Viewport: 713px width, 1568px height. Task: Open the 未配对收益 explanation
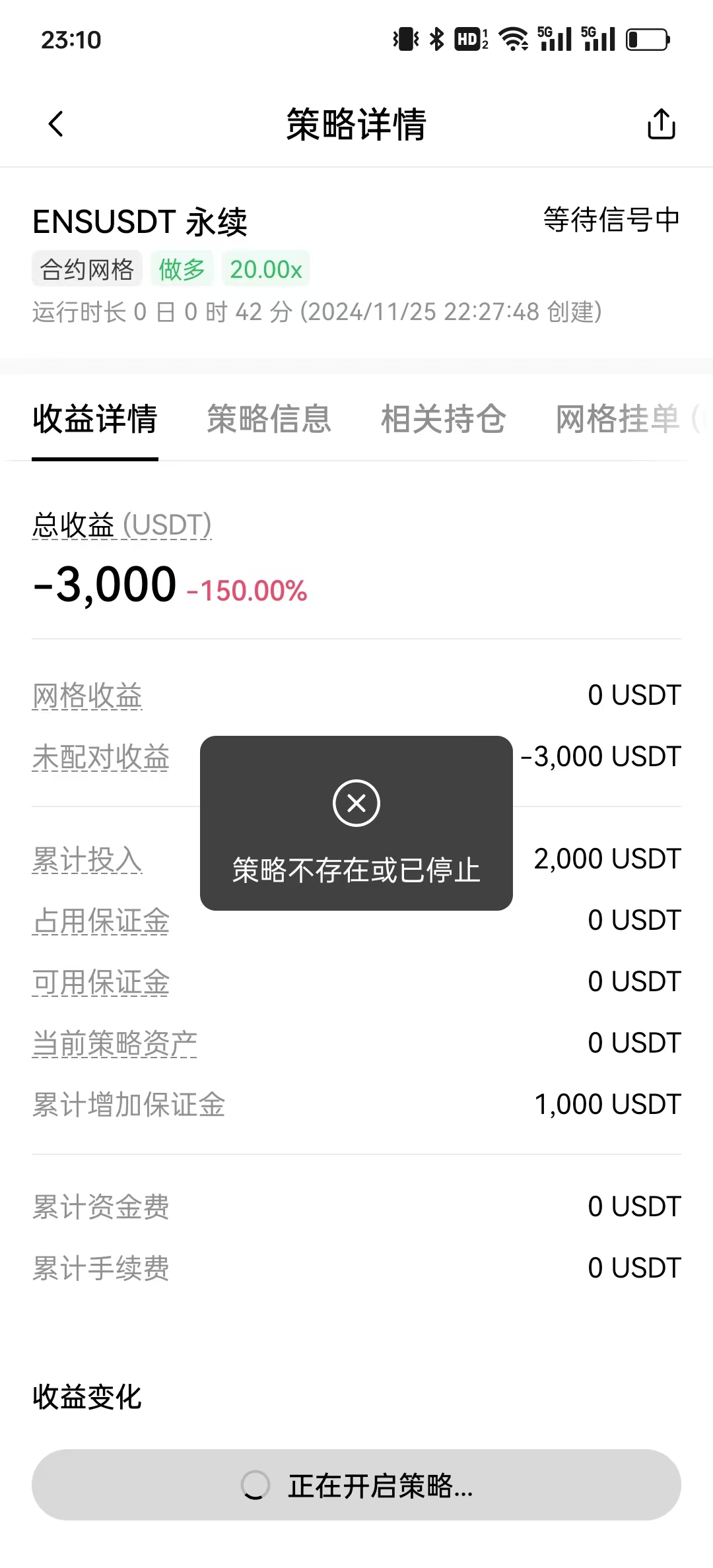pyautogui.click(x=101, y=757)
